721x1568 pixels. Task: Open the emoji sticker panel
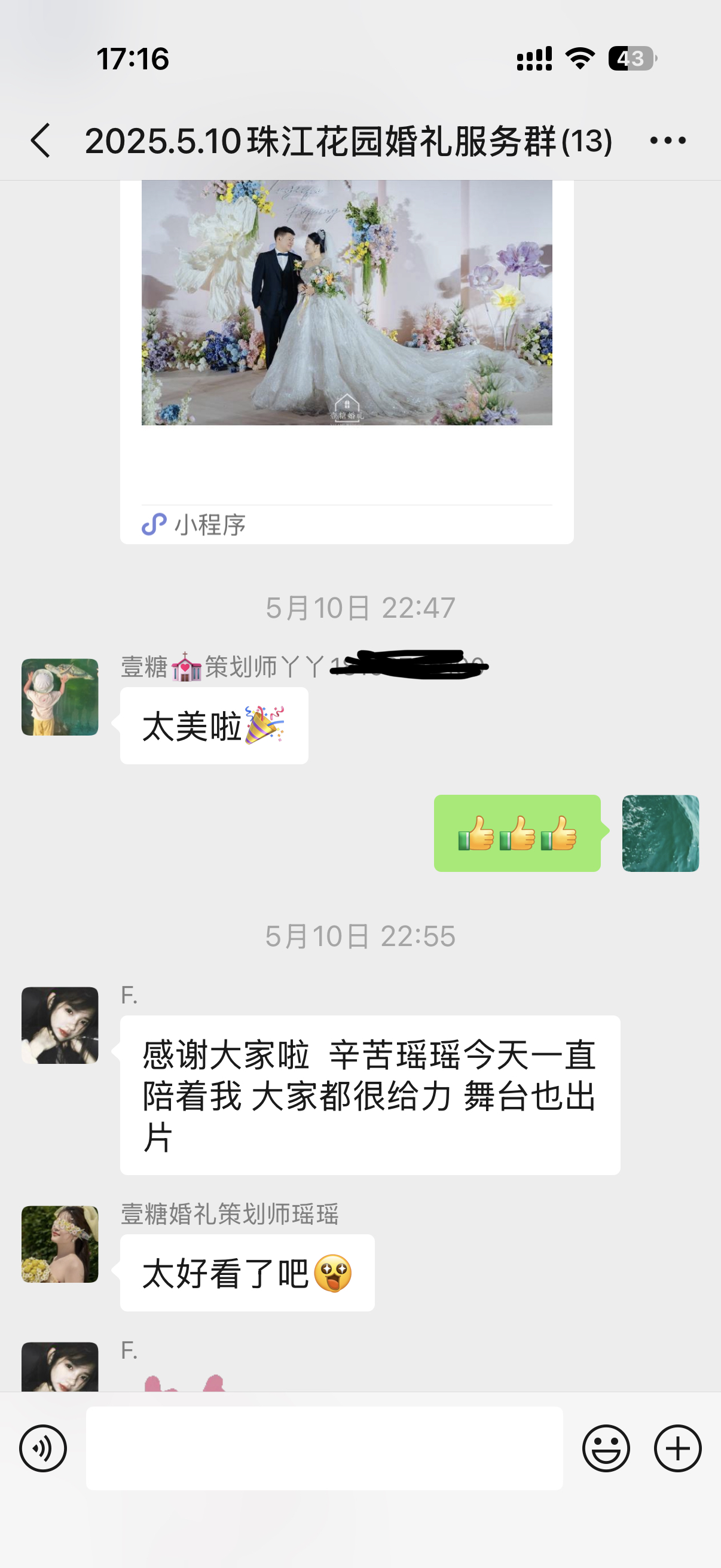pyautogui.click(x=606, y=1448)
